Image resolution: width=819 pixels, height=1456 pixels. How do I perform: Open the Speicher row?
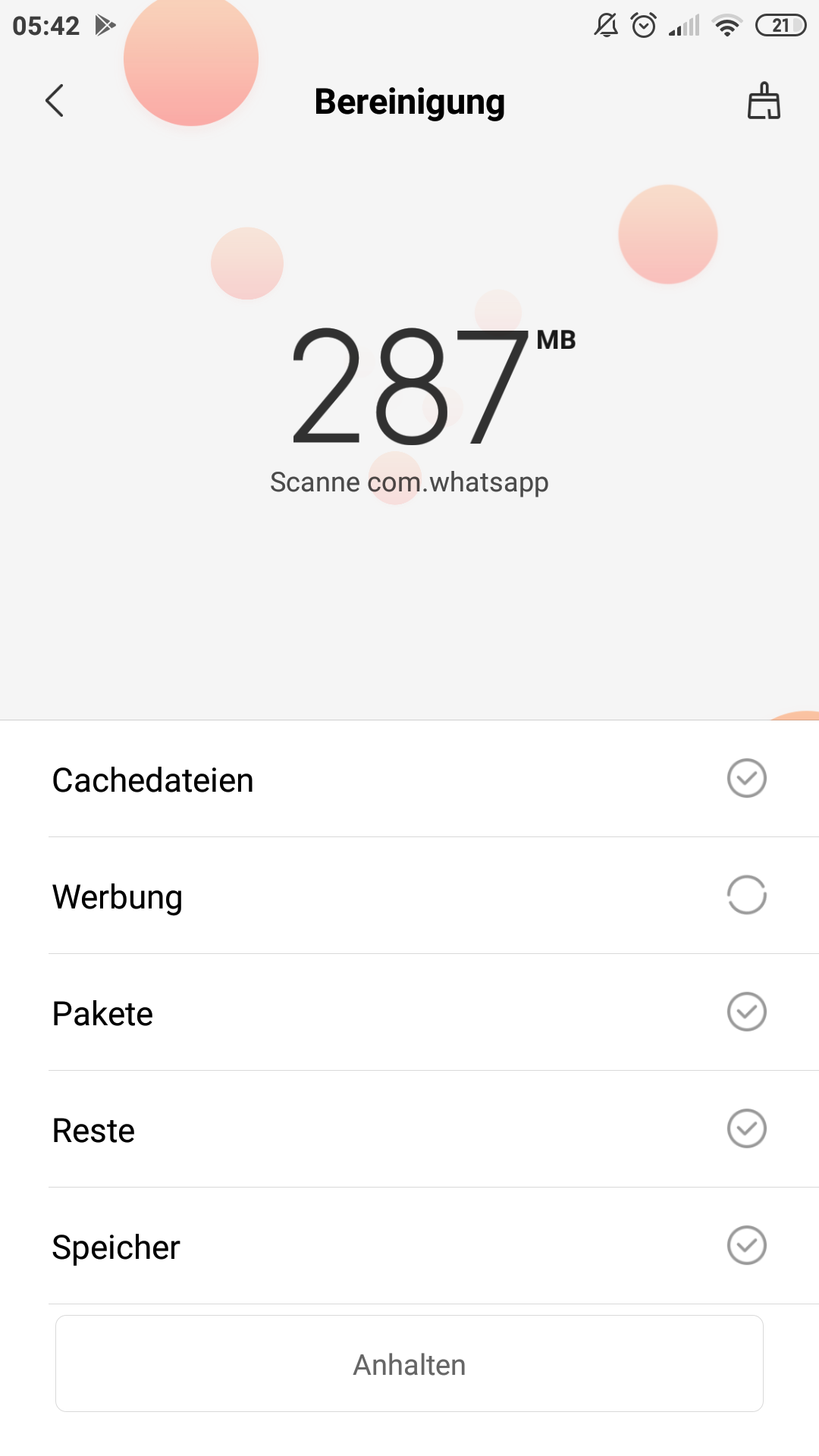pos(409,1247)
